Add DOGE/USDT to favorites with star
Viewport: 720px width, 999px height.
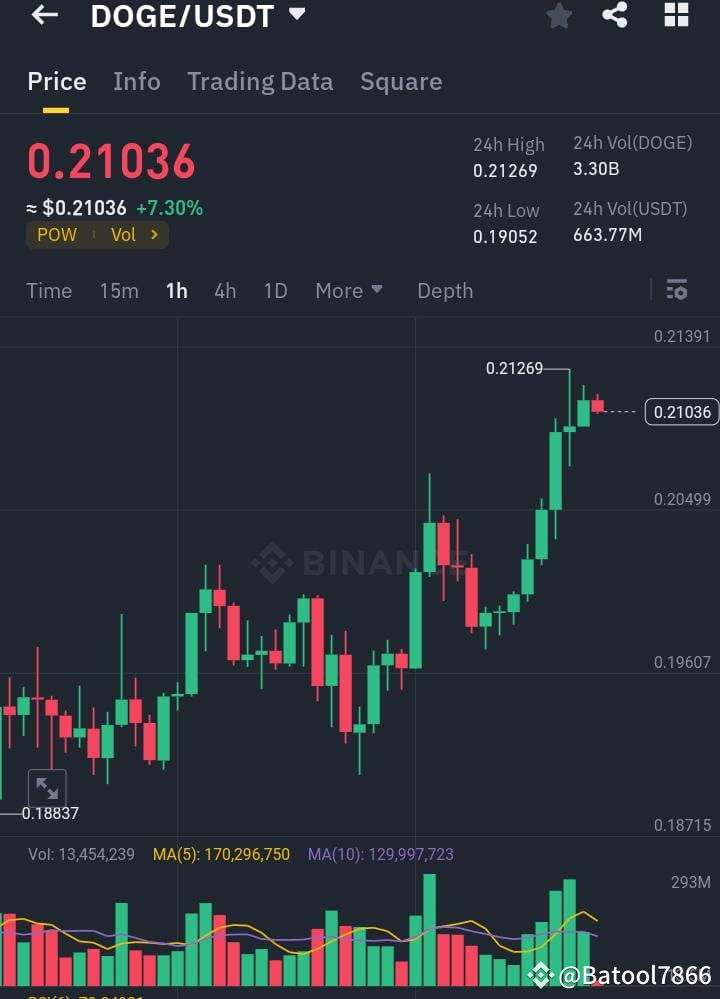point(559,15)
